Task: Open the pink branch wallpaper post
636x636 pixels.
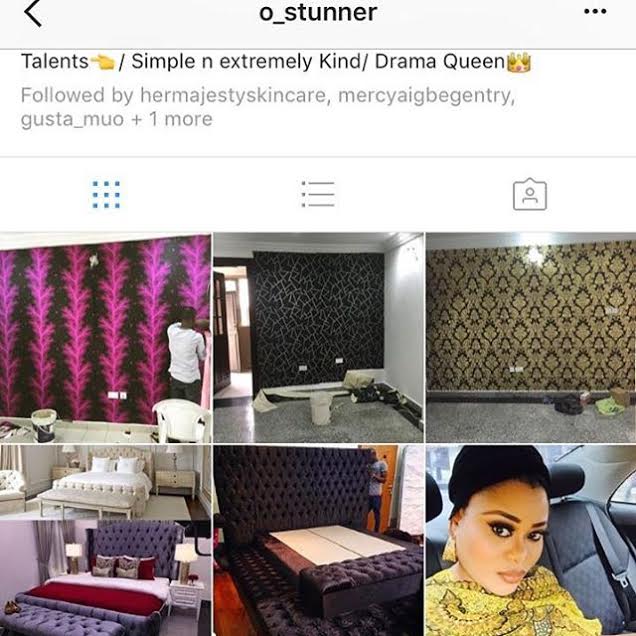Action: coord(105,338)
